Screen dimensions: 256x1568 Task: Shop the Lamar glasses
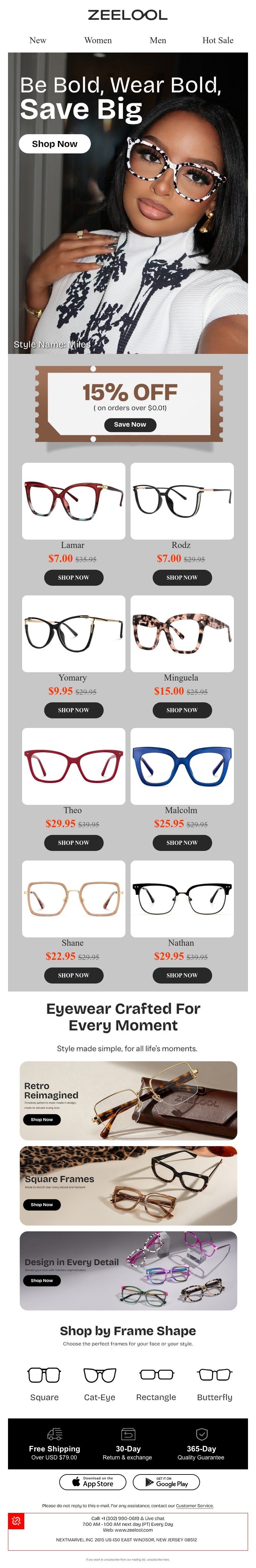[x=74, y=577]
